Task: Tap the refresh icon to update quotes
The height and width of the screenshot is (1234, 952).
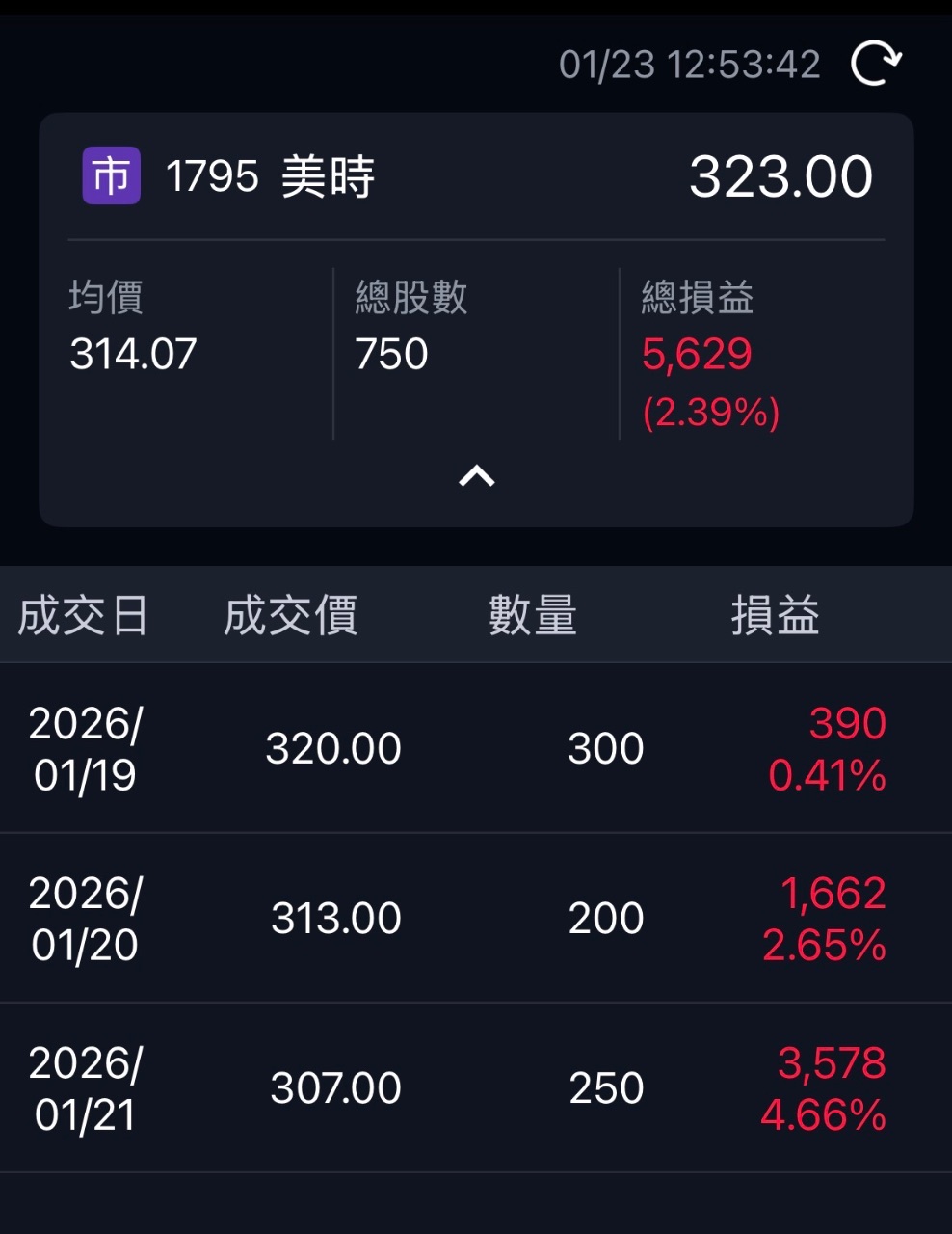Action: pos(875,64)
